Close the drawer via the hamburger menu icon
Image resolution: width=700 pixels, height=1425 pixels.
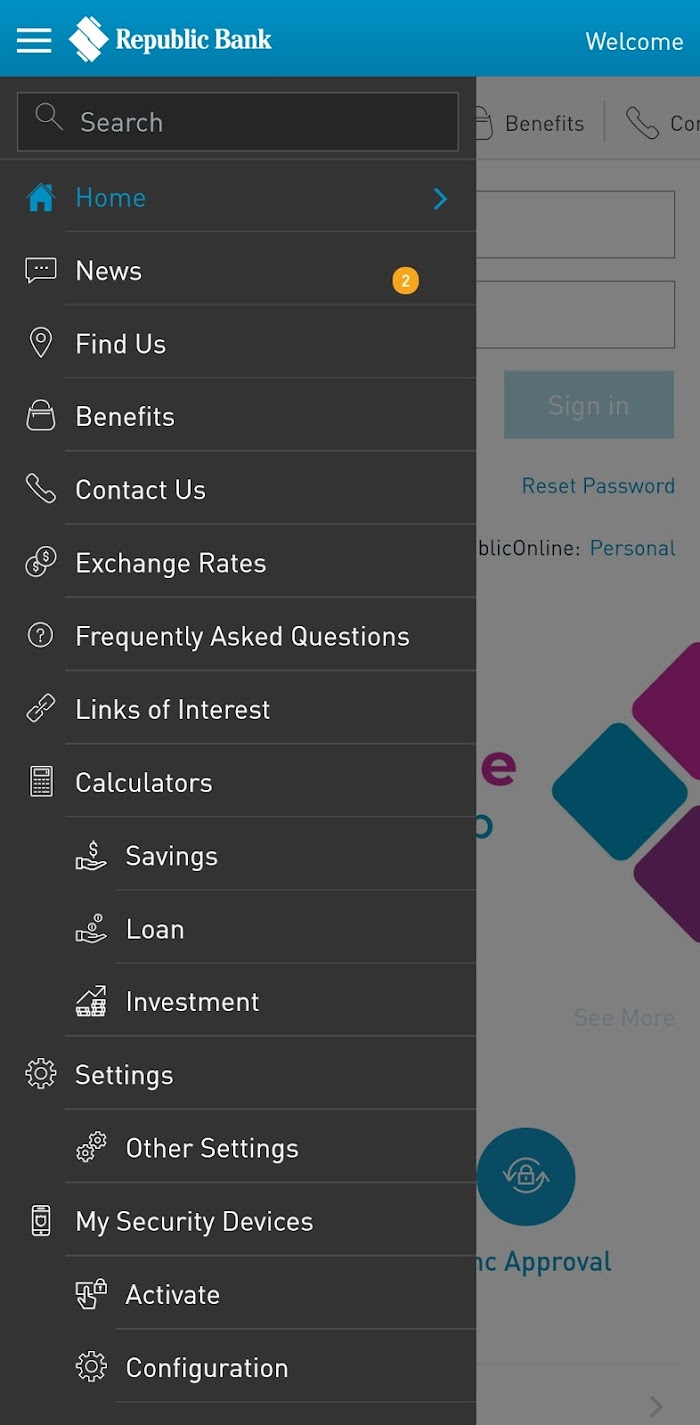pyautogui.click(x=34, y=40)
